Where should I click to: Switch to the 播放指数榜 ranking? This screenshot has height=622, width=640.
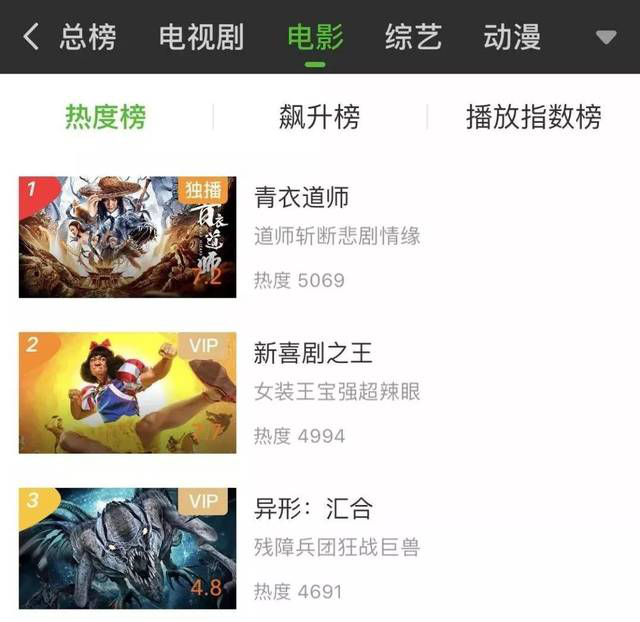pyautogui.click(x=534, y=117)
